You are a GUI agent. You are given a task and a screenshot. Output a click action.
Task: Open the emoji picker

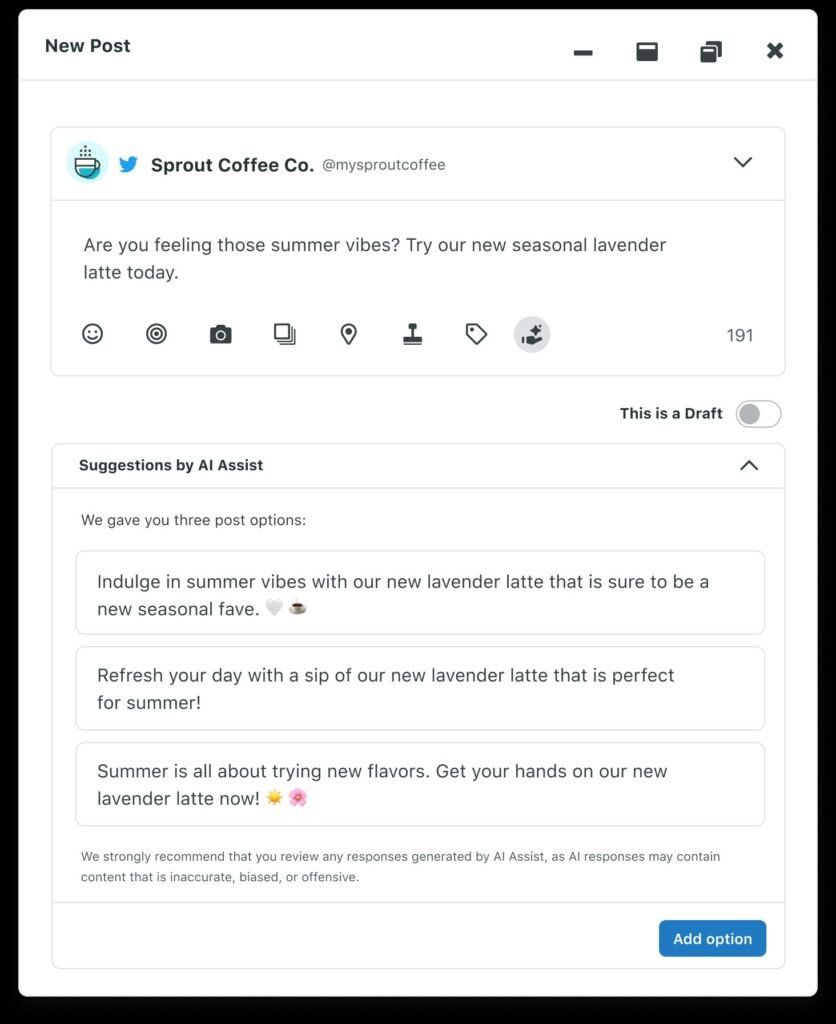pyautogui.click(x=92, y=334)
